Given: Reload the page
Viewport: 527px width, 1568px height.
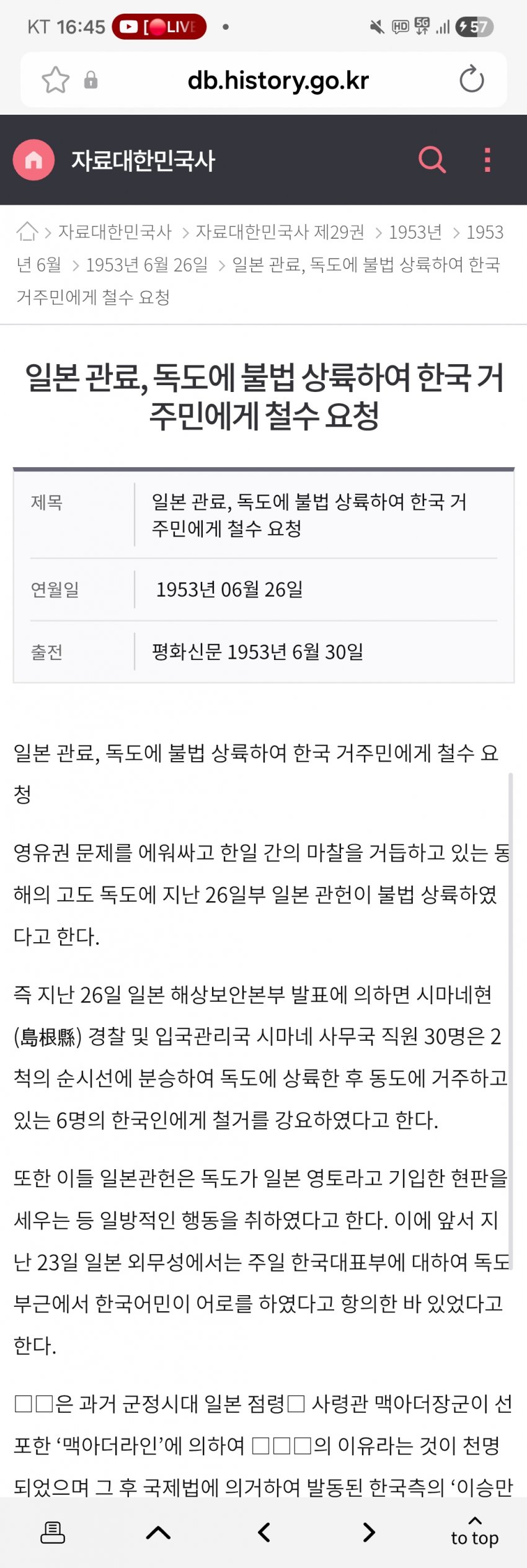Looking at the screenshot, I should tap(471, 79).
